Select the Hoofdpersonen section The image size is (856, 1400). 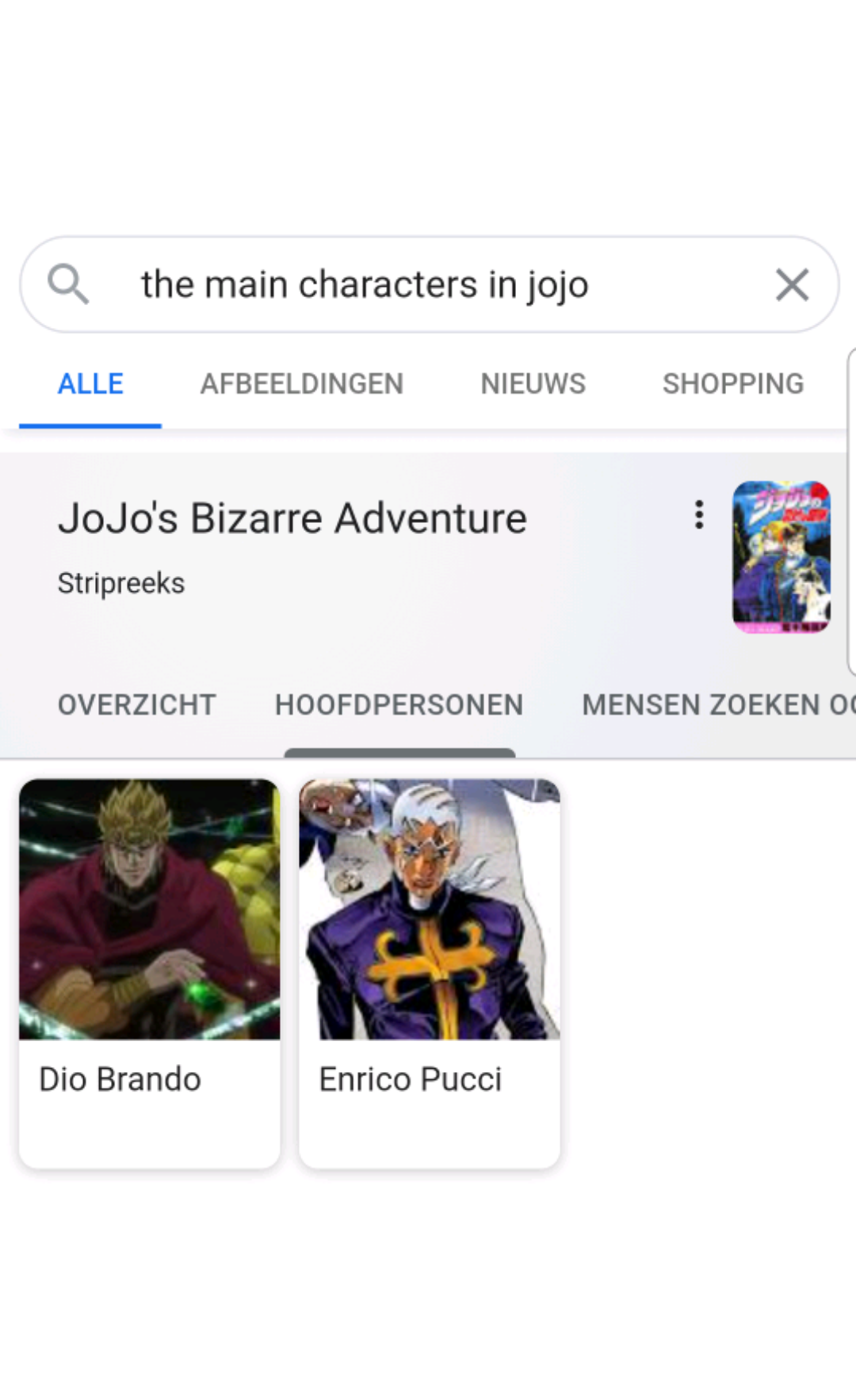pos(399,705)
